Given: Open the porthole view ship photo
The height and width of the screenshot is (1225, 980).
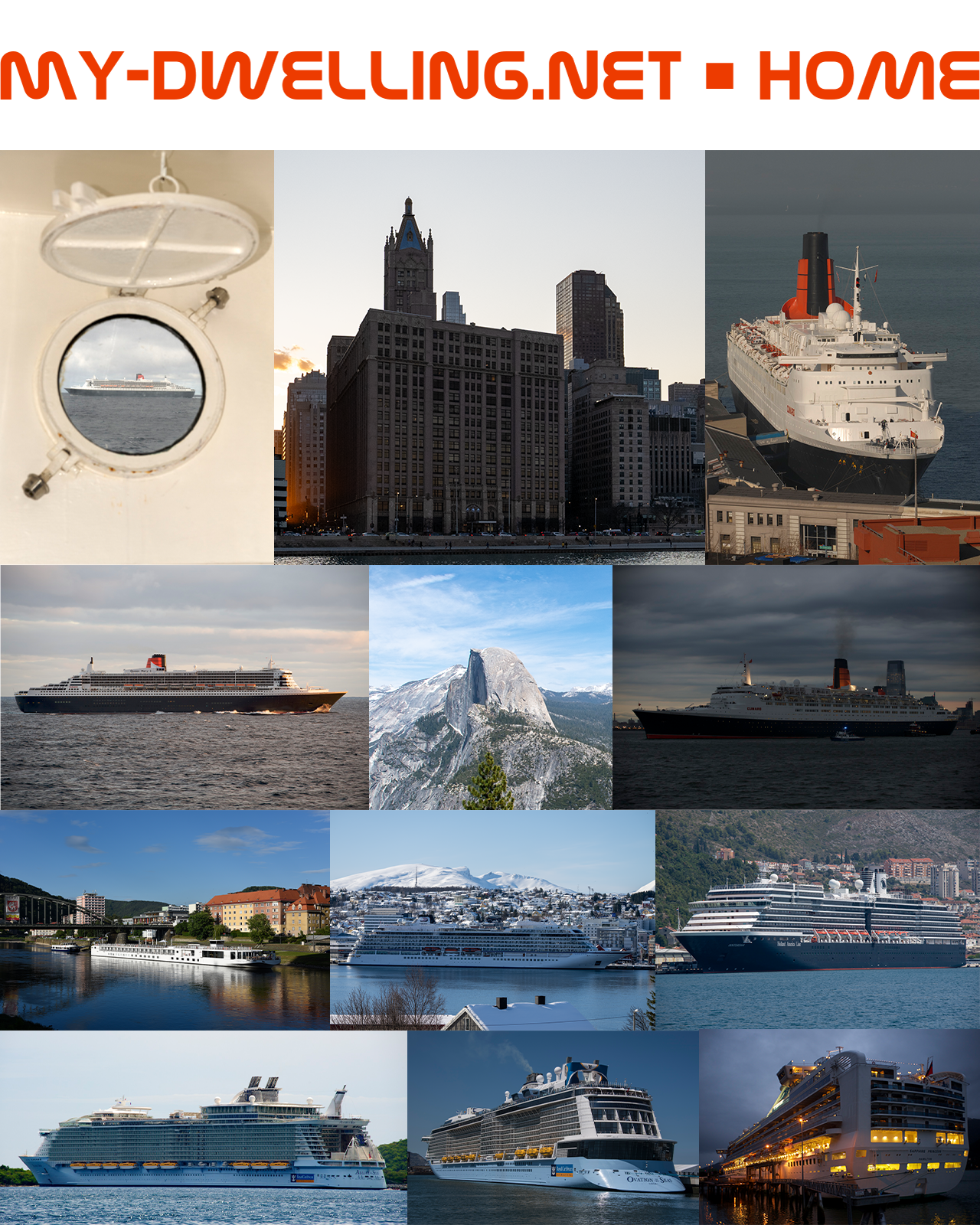Looking at the screenshot, I should (x=136, y=357).
